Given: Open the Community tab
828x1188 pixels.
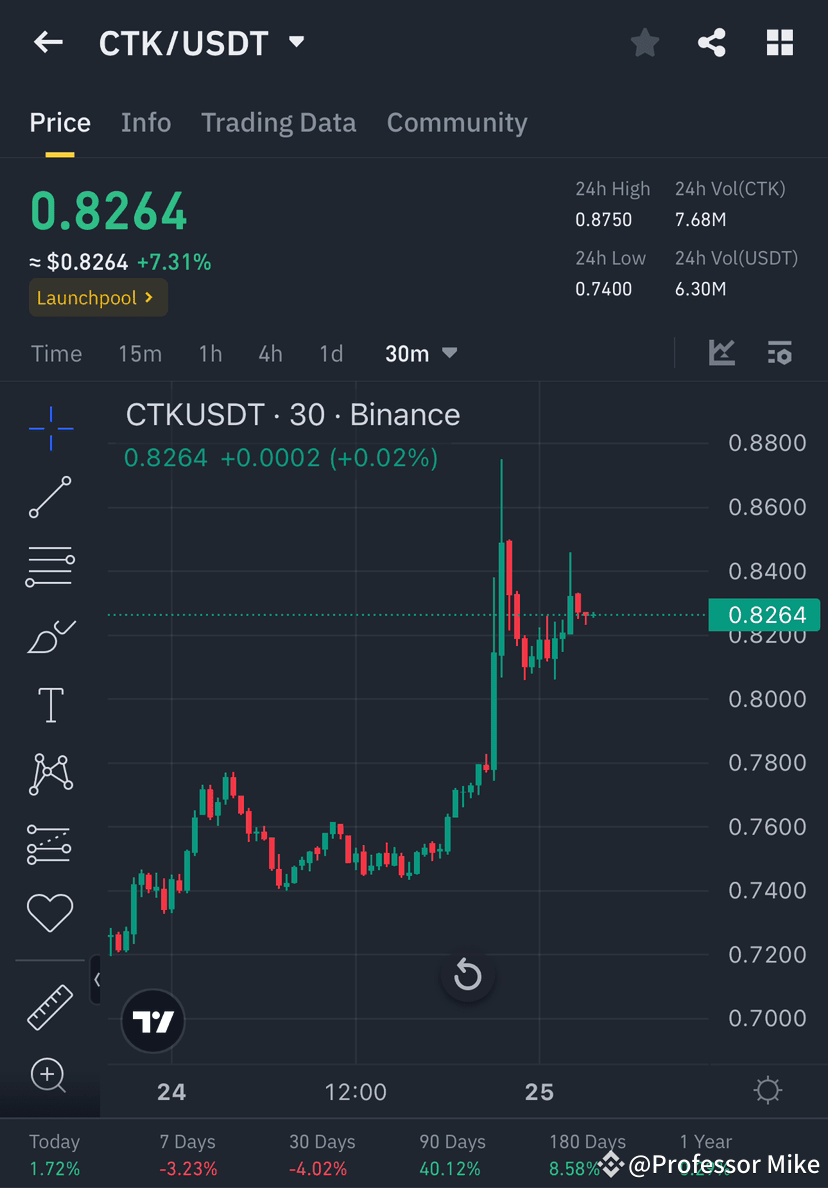Looking at the screenshot, I should pos(457,122).
